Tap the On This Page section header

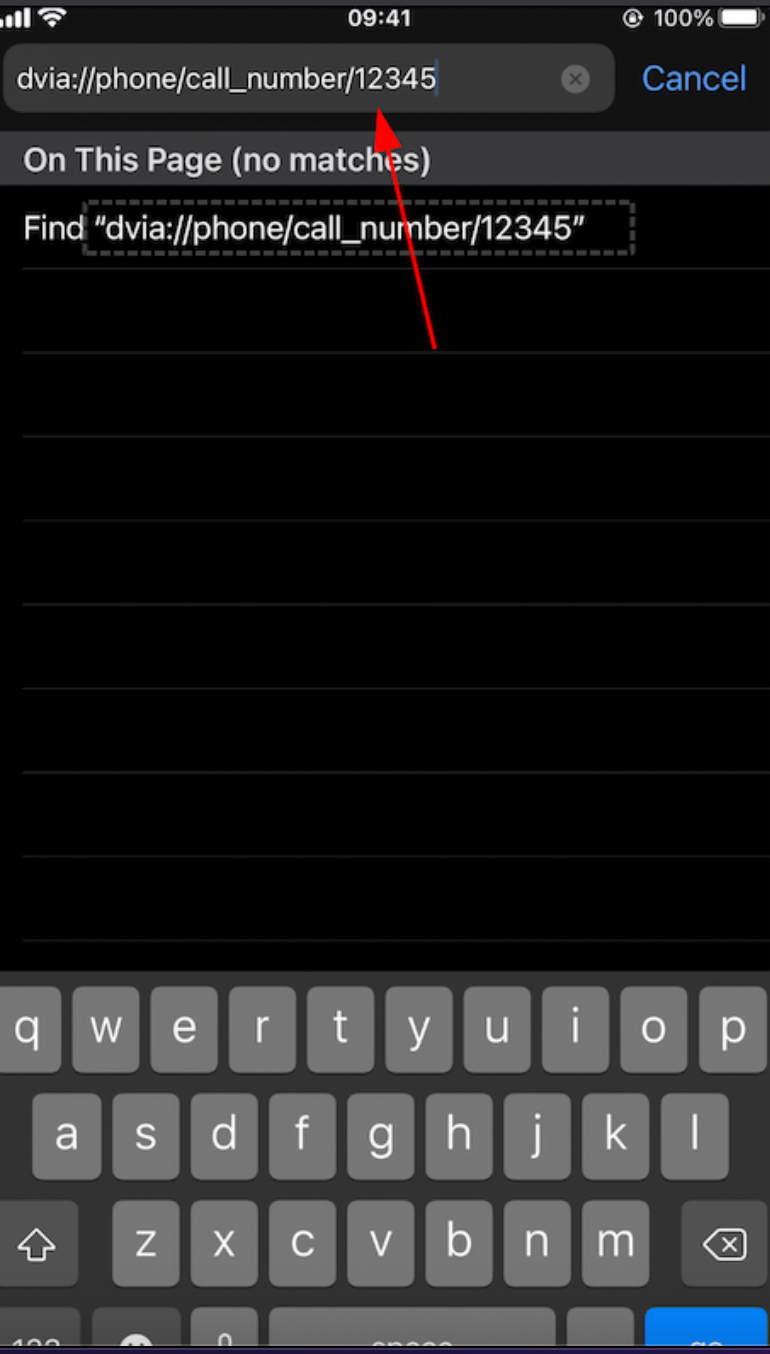pyautogui.click(x=226, y=159)
